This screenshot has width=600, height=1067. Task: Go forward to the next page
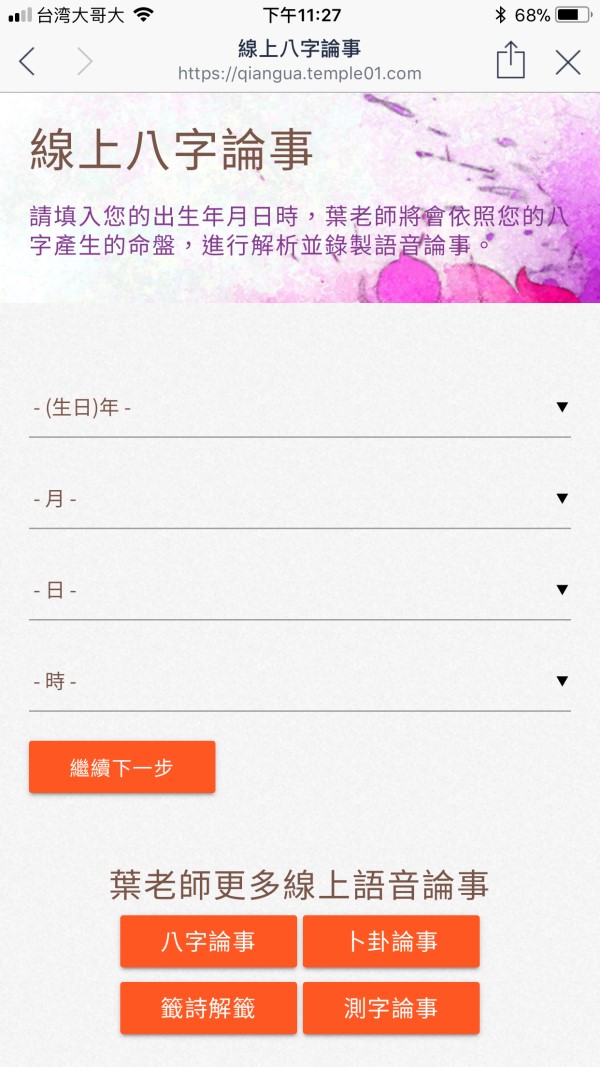(x=85, y=62)
